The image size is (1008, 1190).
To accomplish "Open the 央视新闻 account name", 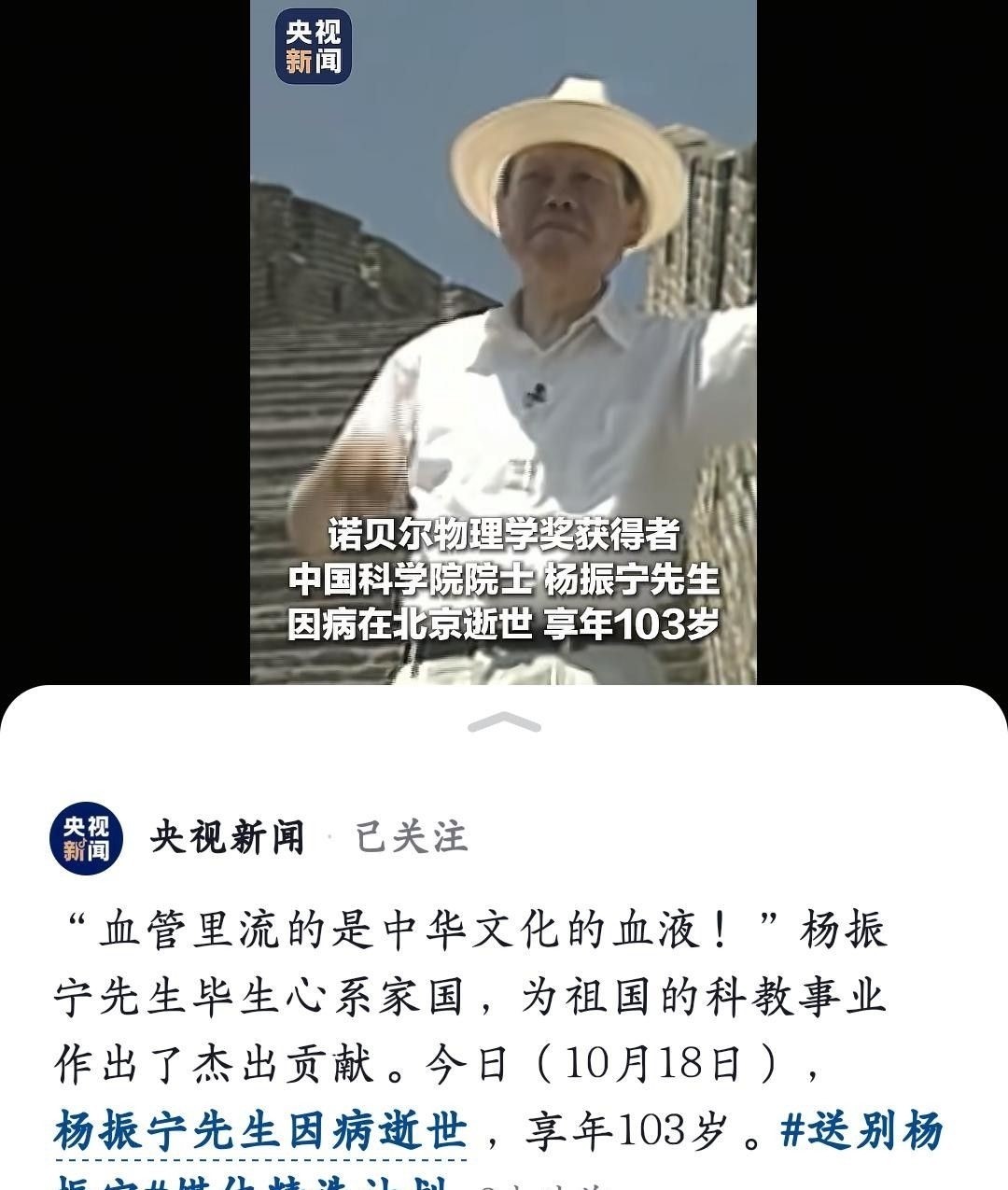I will (228, 837).
